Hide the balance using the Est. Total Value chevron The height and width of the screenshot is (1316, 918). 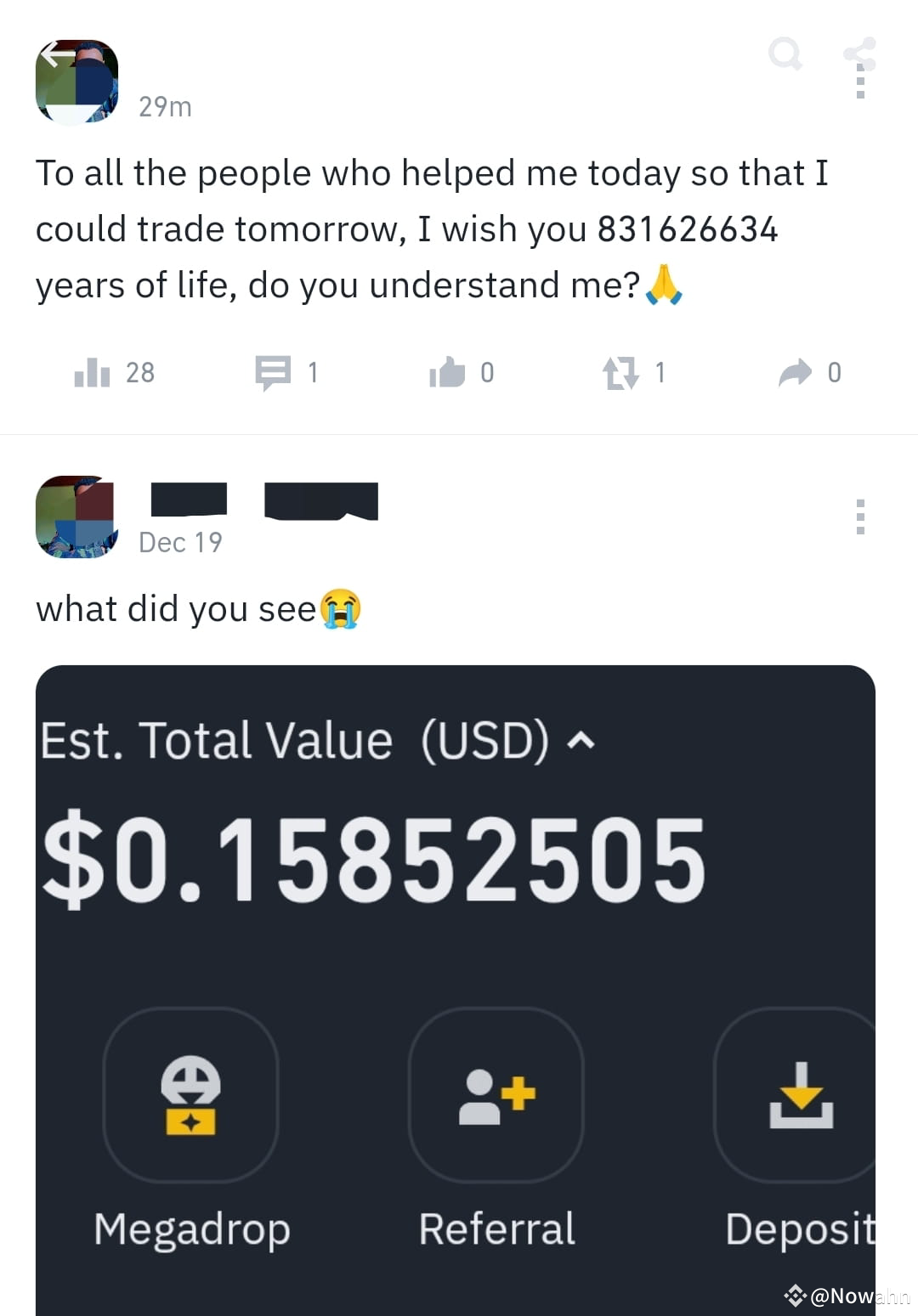click(582, 741)
